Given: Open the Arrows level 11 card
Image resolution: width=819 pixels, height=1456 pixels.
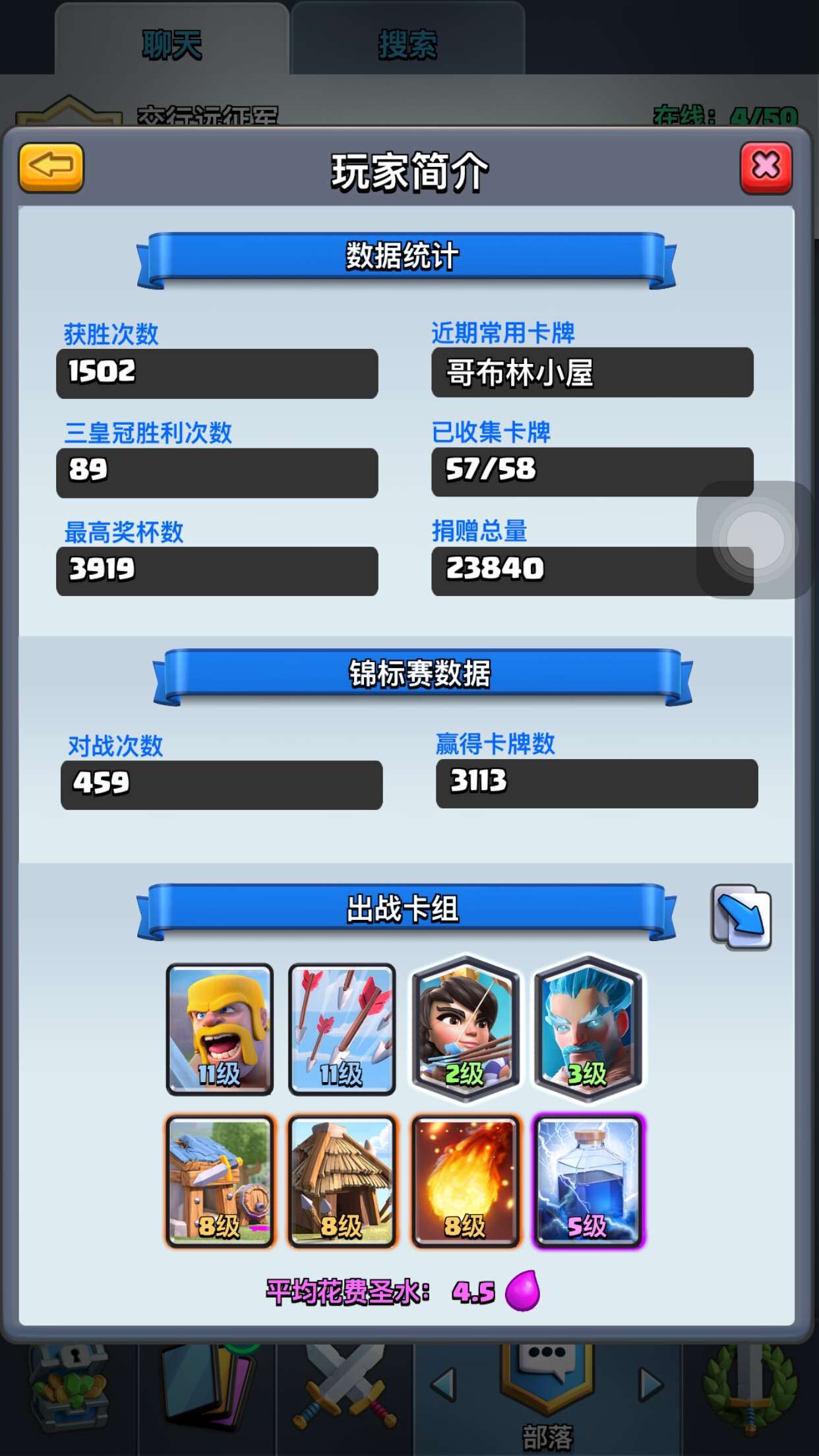Looking at the screenshot, I should point(342,1029).
